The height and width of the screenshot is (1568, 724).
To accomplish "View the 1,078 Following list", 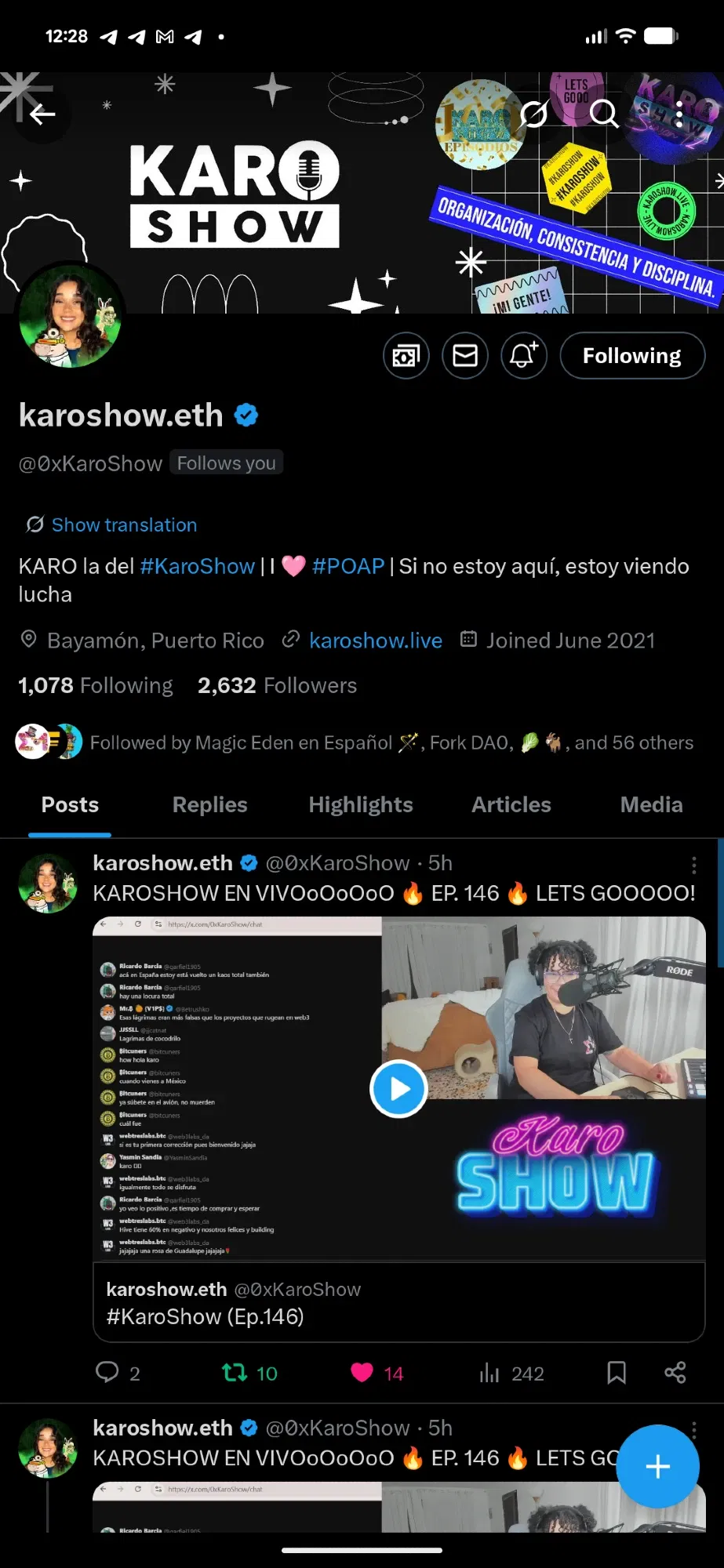I will (x=96, y=685).
